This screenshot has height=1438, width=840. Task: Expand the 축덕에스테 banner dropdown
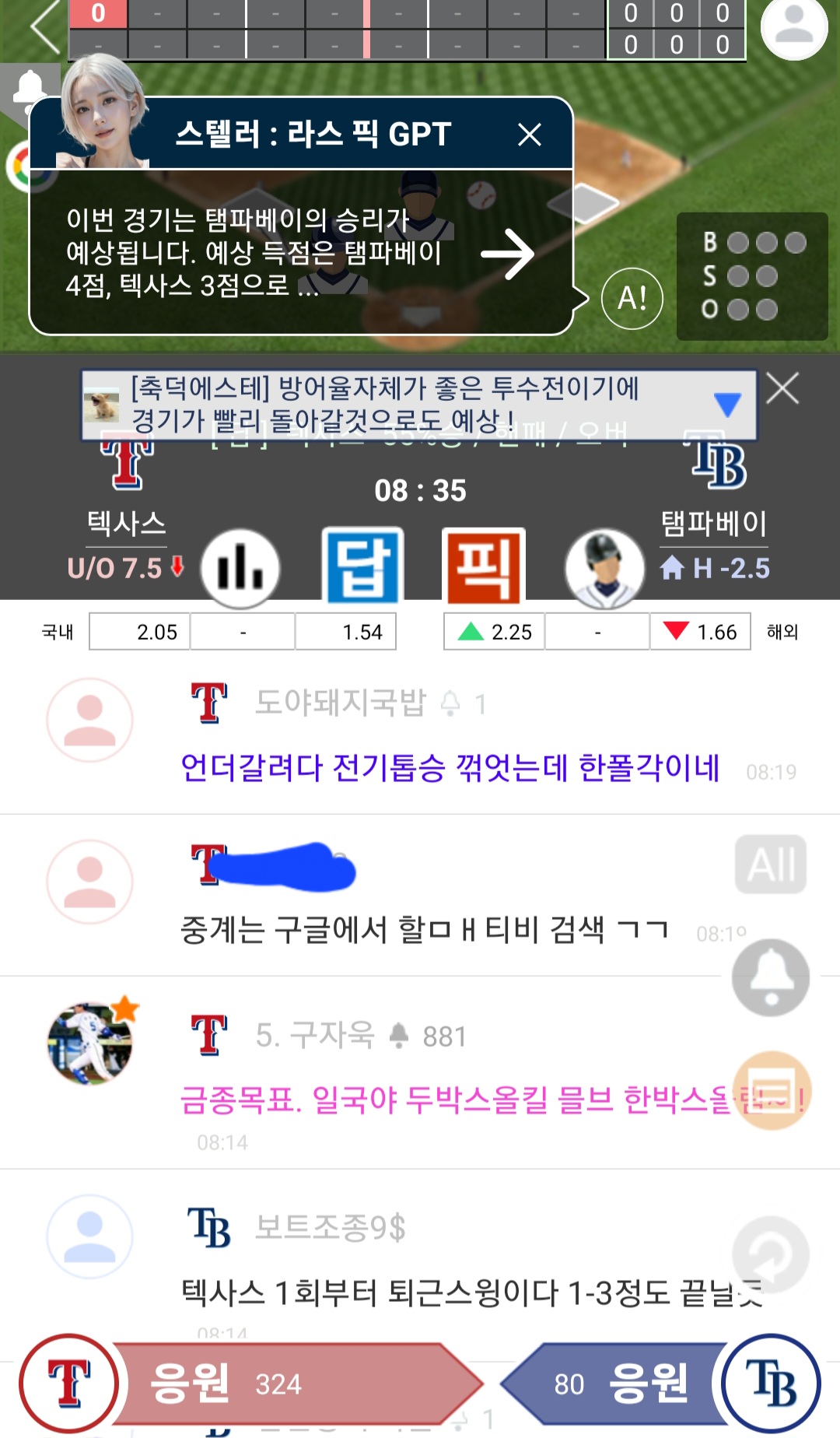click(727, 405)
